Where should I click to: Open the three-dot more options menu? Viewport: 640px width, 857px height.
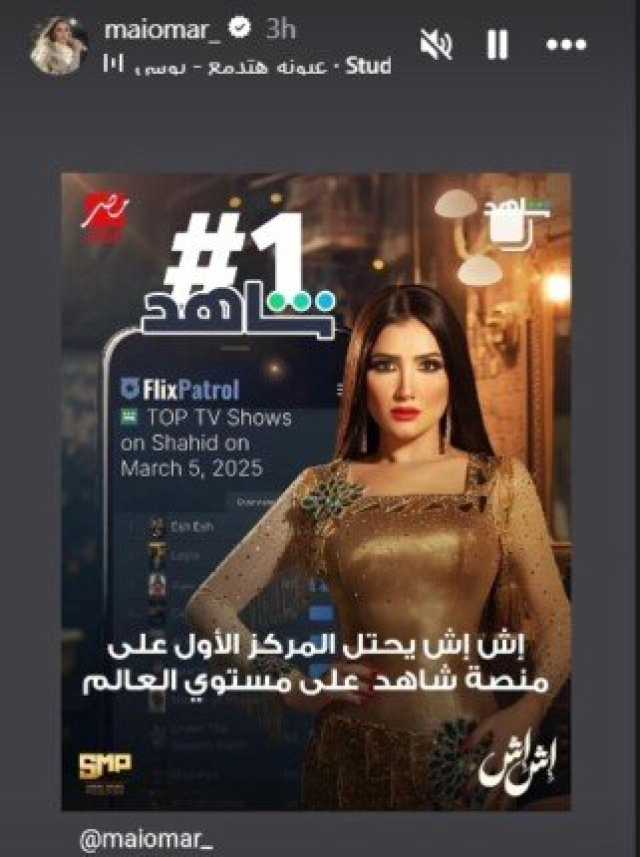(x=566, y=46)
